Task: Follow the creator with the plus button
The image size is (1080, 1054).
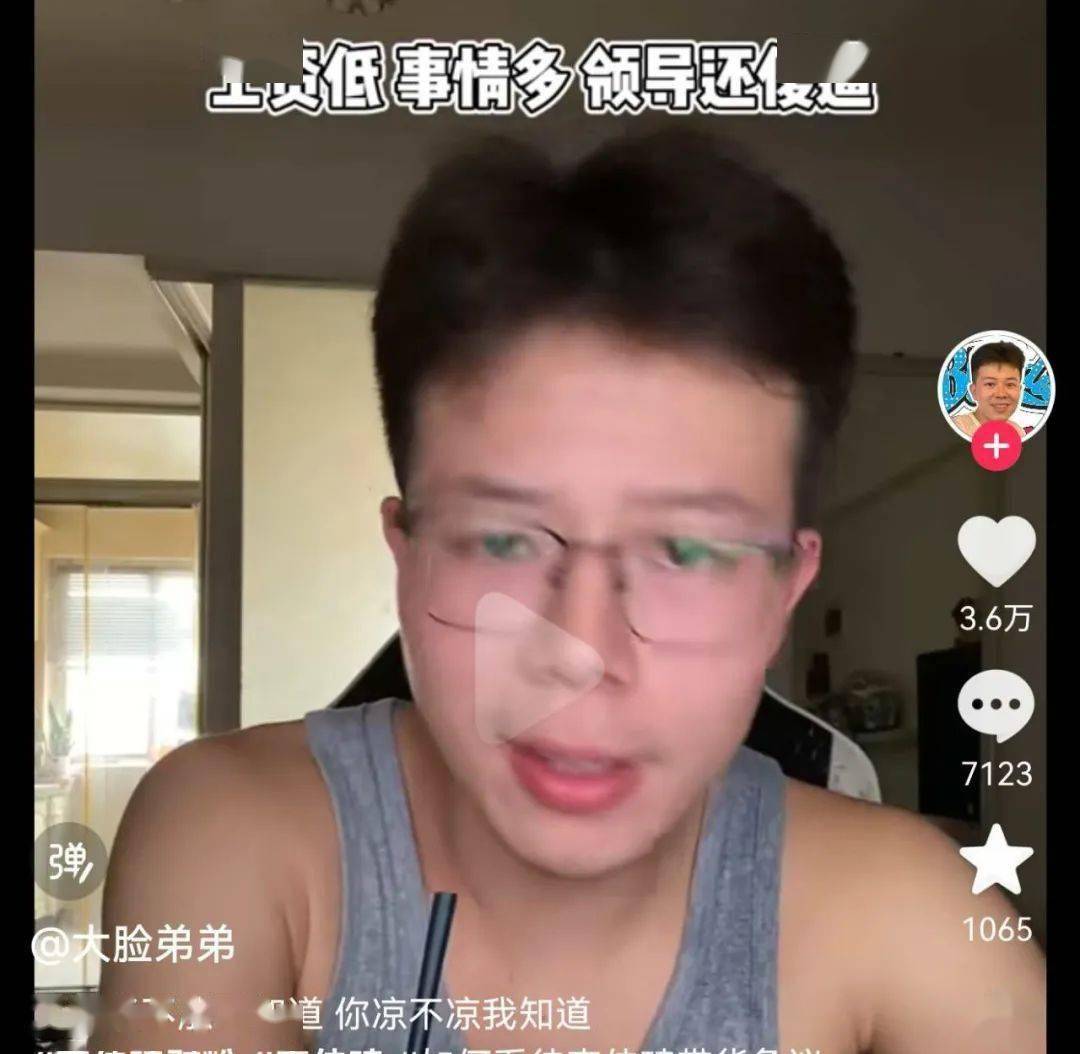Action: click(x=996, y=447)
